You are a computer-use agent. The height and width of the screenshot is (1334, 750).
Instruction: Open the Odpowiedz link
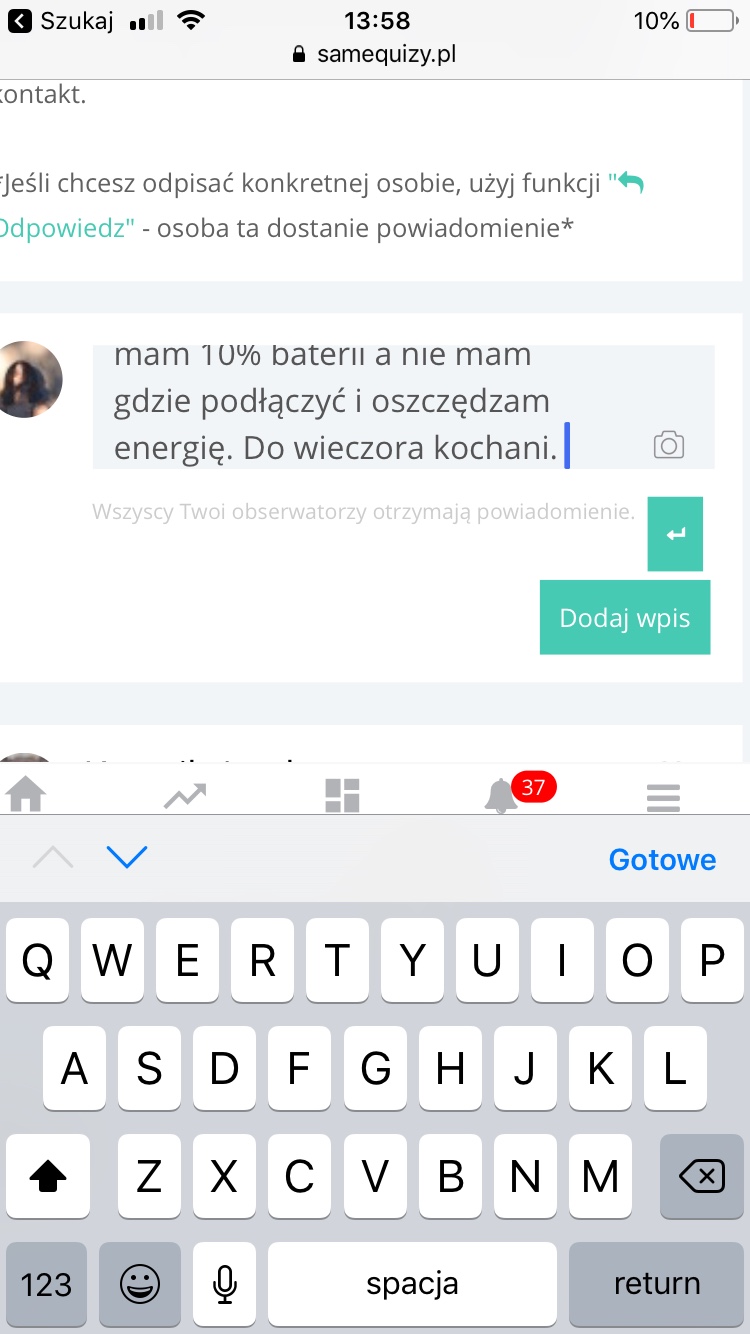click(68, 228)
